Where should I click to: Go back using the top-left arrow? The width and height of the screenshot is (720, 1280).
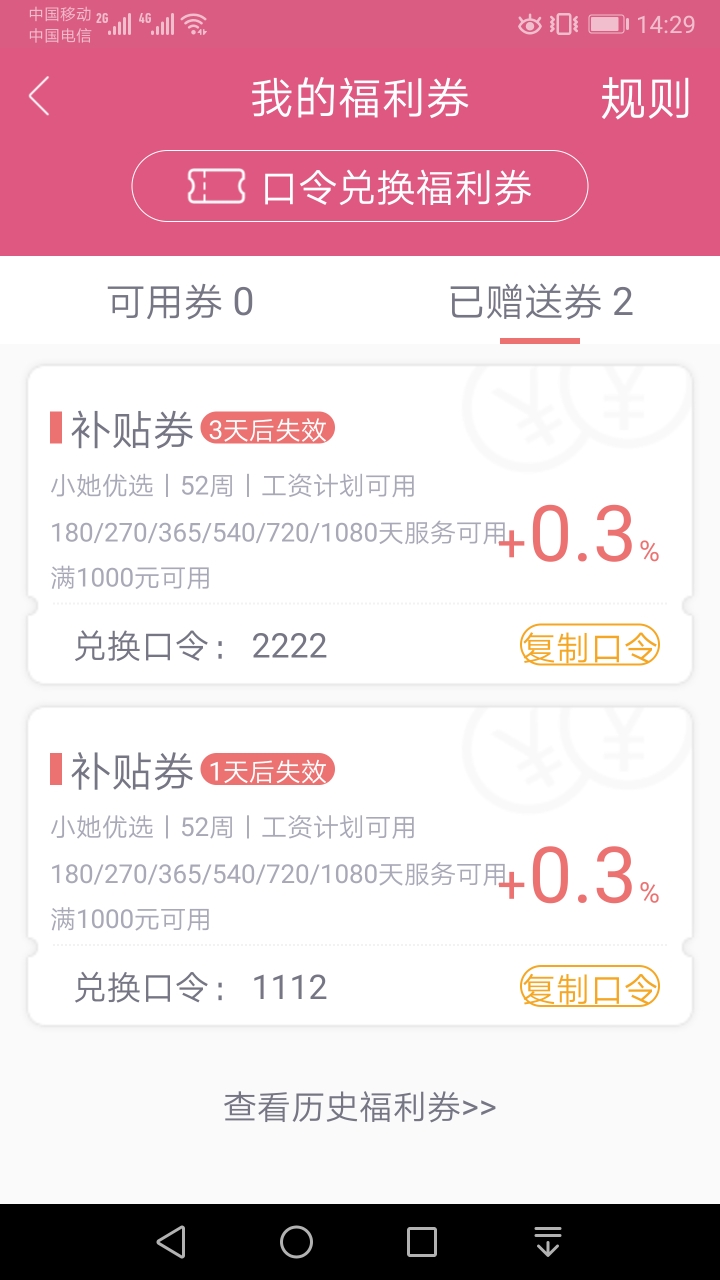click(39, 97)
